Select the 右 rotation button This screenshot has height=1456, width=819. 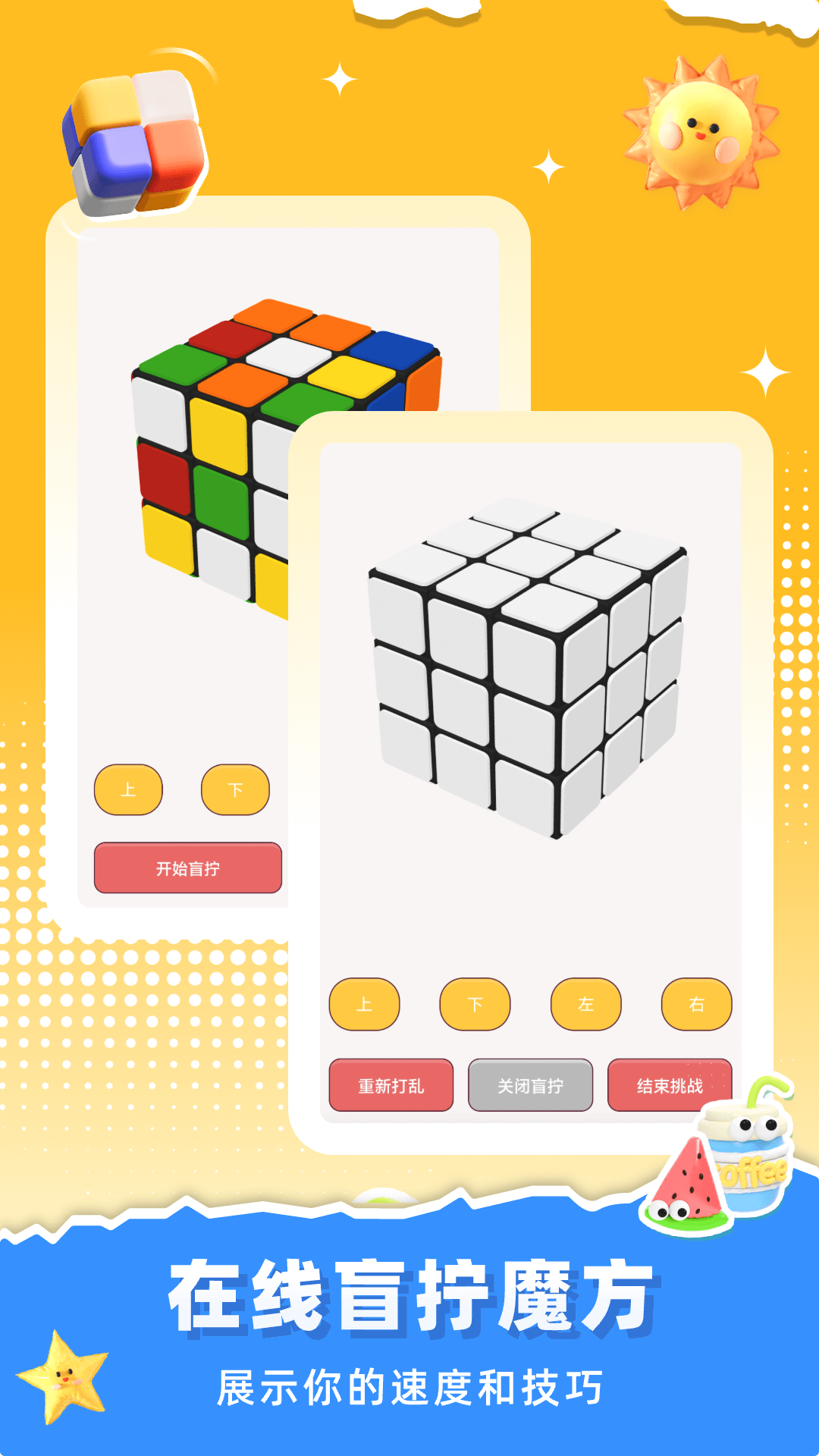[x=695, y=1005]
